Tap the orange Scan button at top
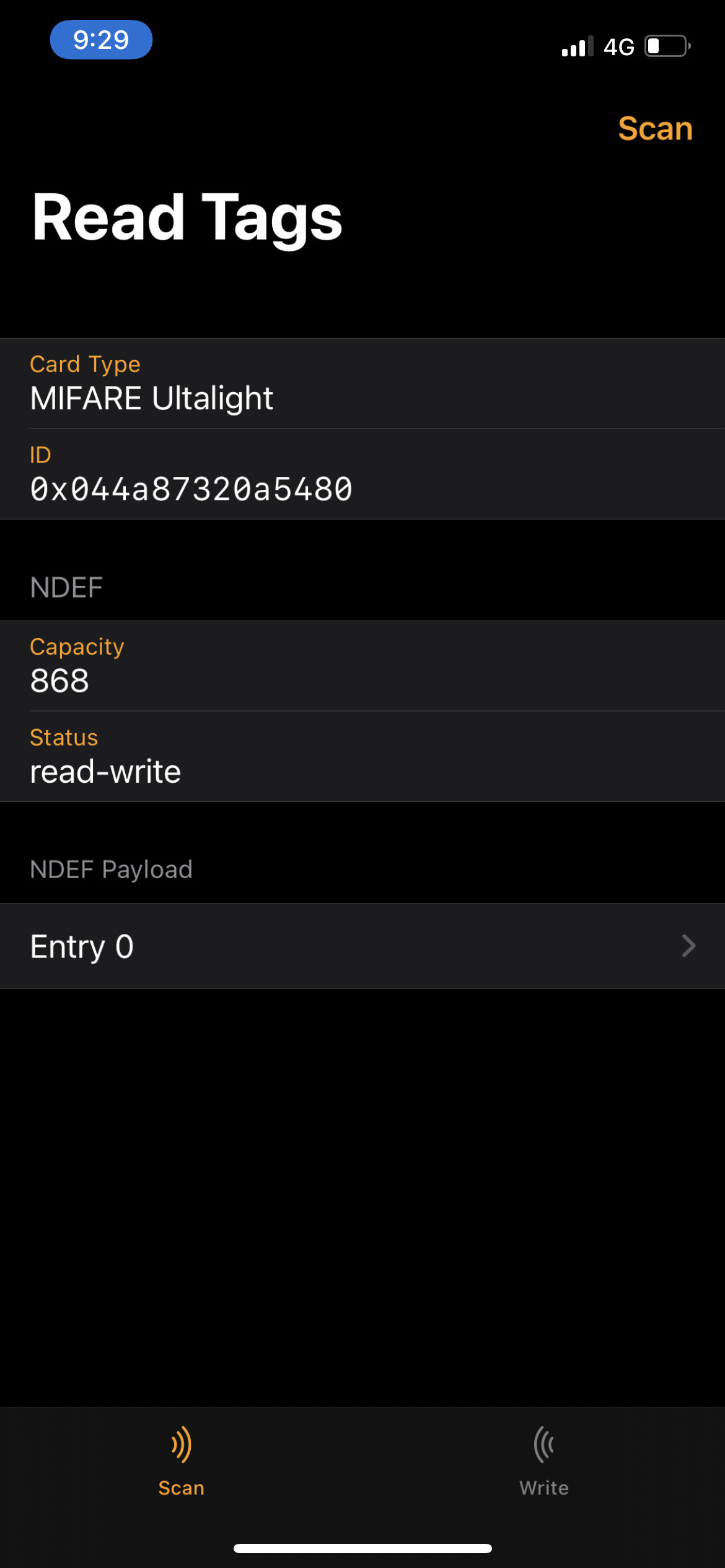The image size is (725, 1568). tap(655, 128)
